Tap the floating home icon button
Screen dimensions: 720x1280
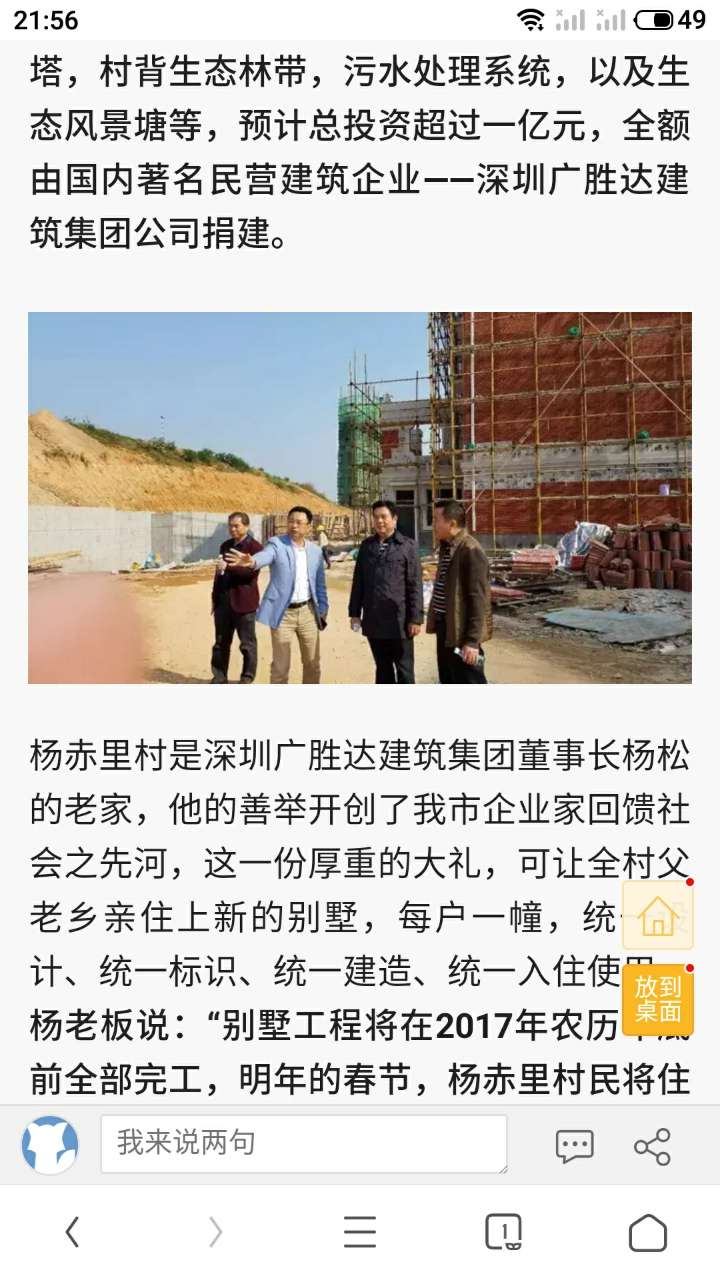(657, 916)
